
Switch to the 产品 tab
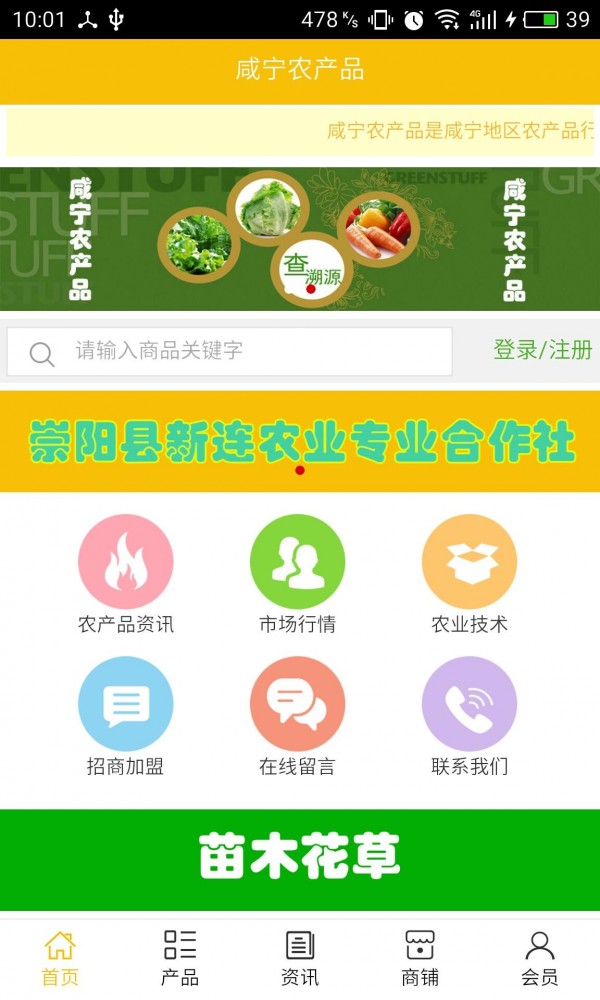point(180,958)
